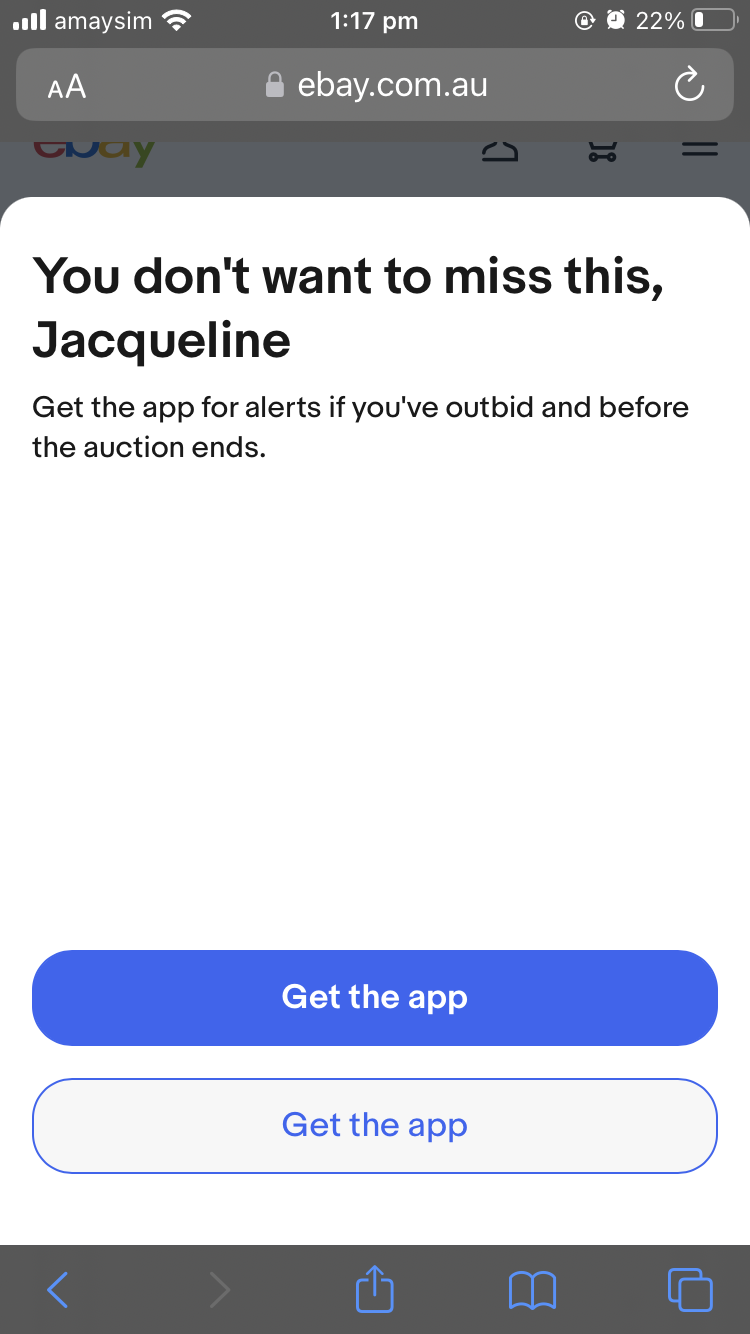The image size is (750, 1334).
Task: Tap the white outlined Get the app button
Action: 375,1125
